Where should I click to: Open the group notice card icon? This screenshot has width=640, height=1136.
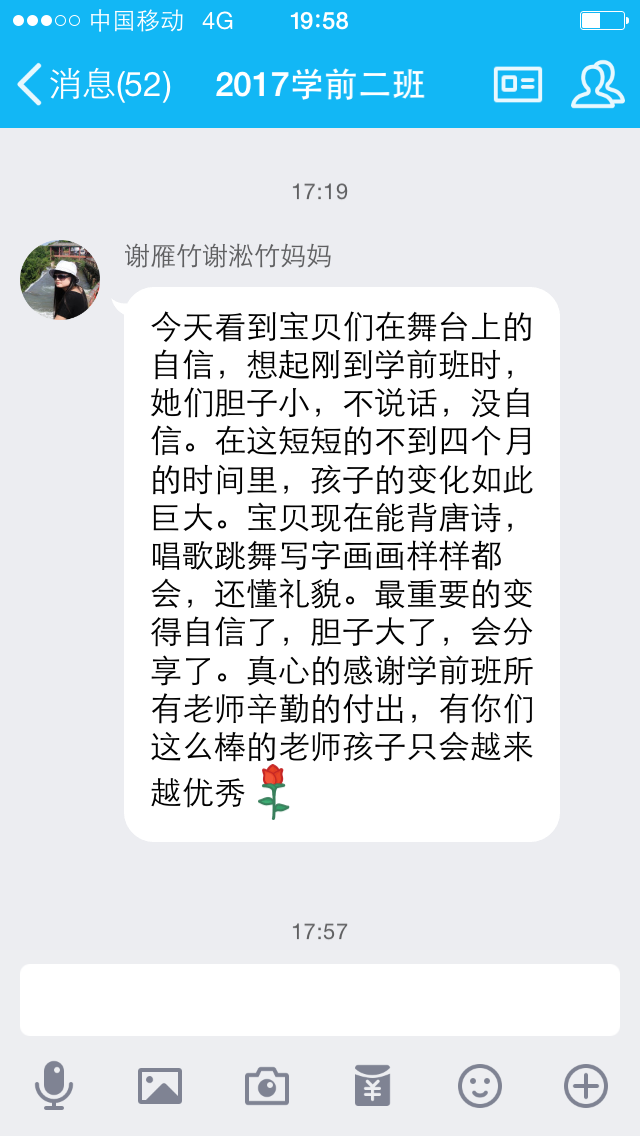click(518, 85)
